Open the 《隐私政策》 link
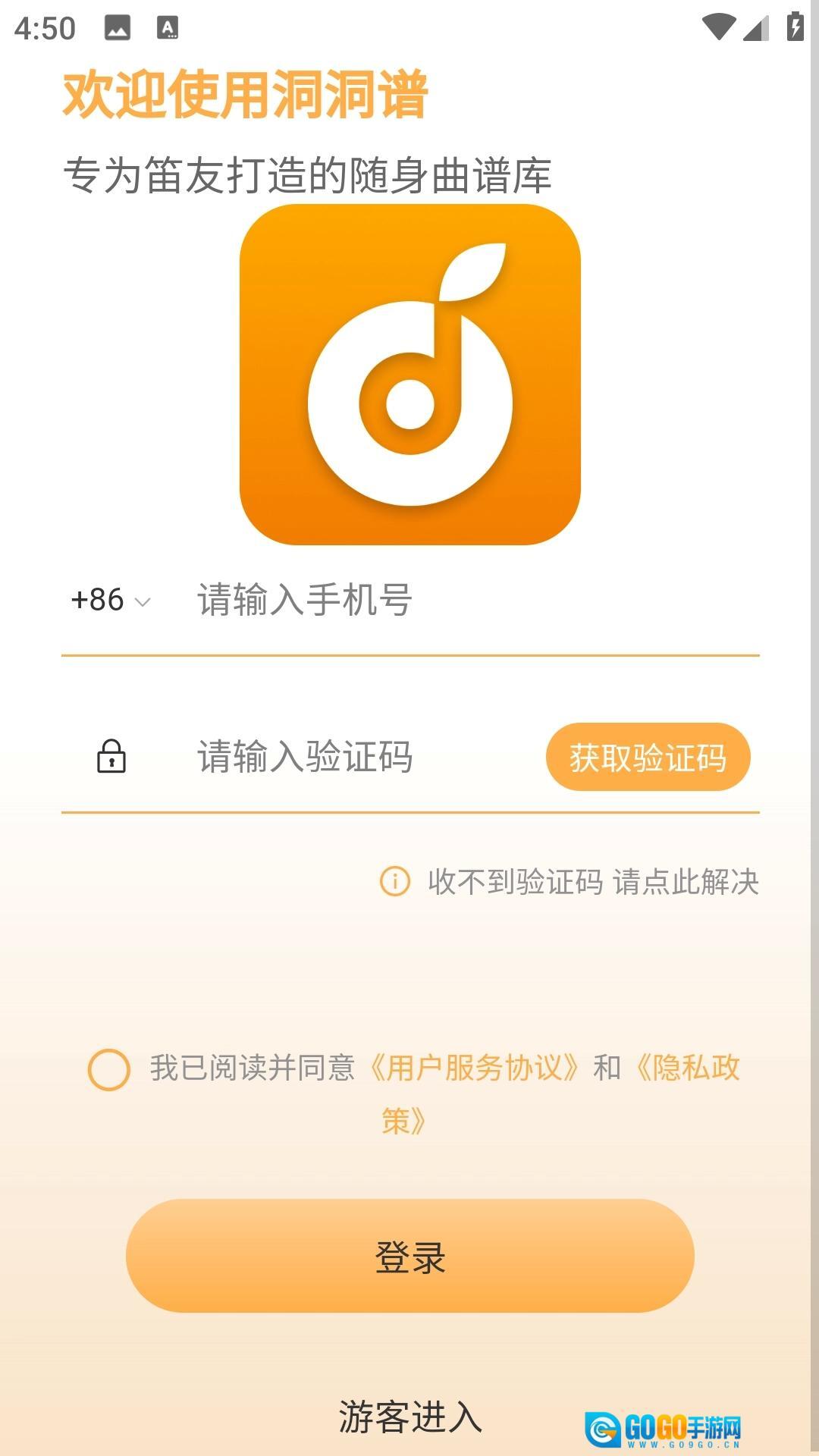This screenshot has width=819, height=1456. tap(687, 1068)
